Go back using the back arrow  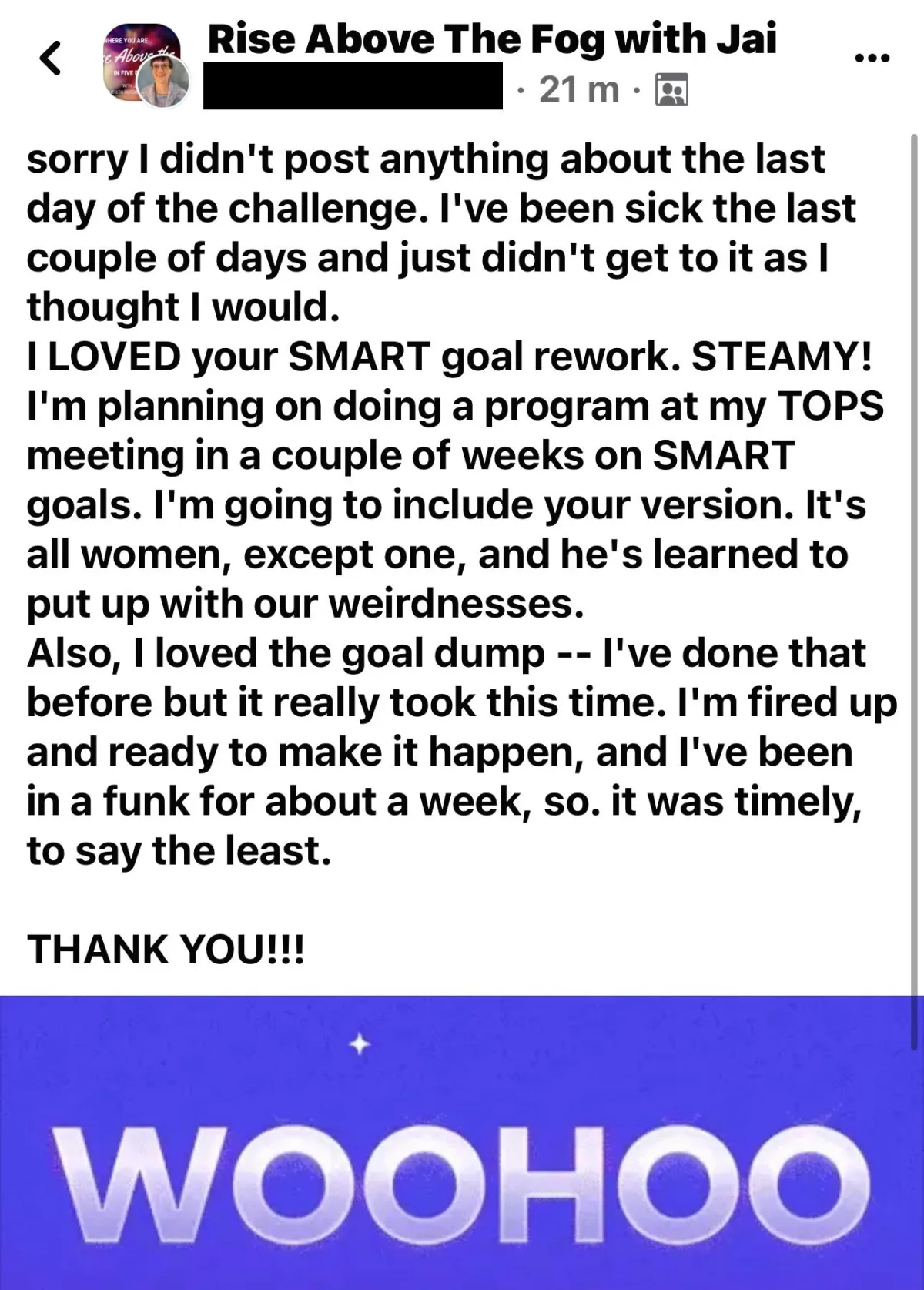50,59
